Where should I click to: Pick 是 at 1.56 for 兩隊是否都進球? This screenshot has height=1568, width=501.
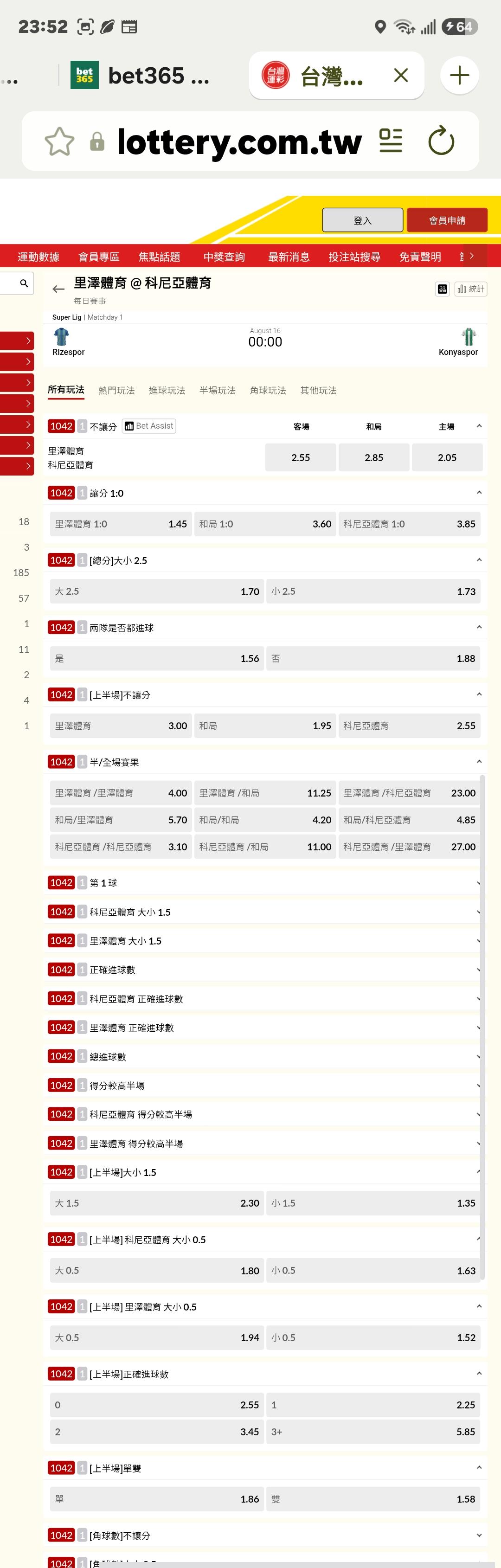click(x=157, y=658)
